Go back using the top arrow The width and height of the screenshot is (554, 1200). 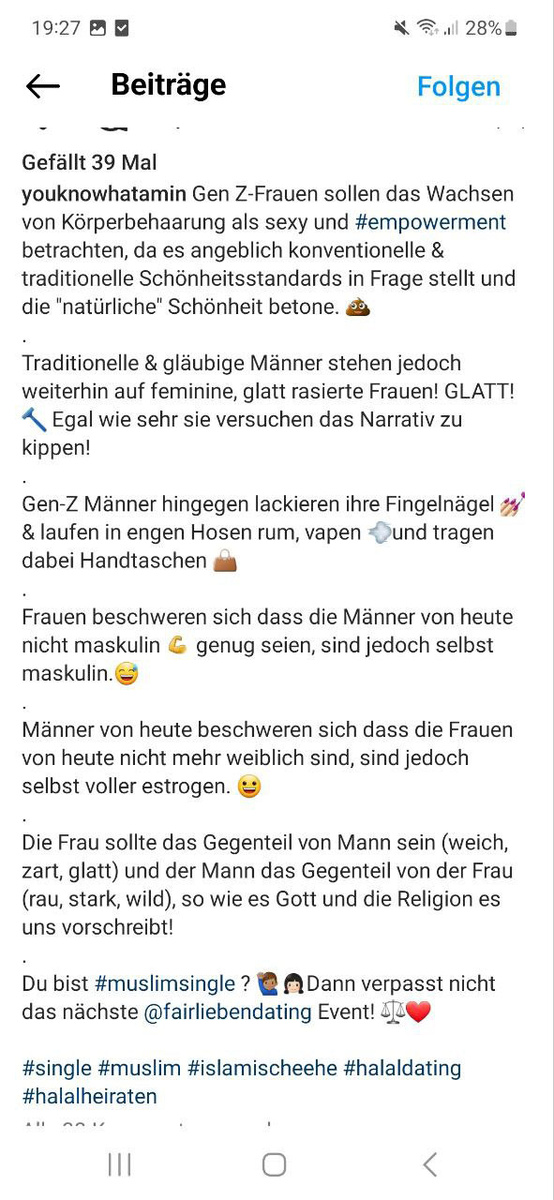tap(43, 86)
